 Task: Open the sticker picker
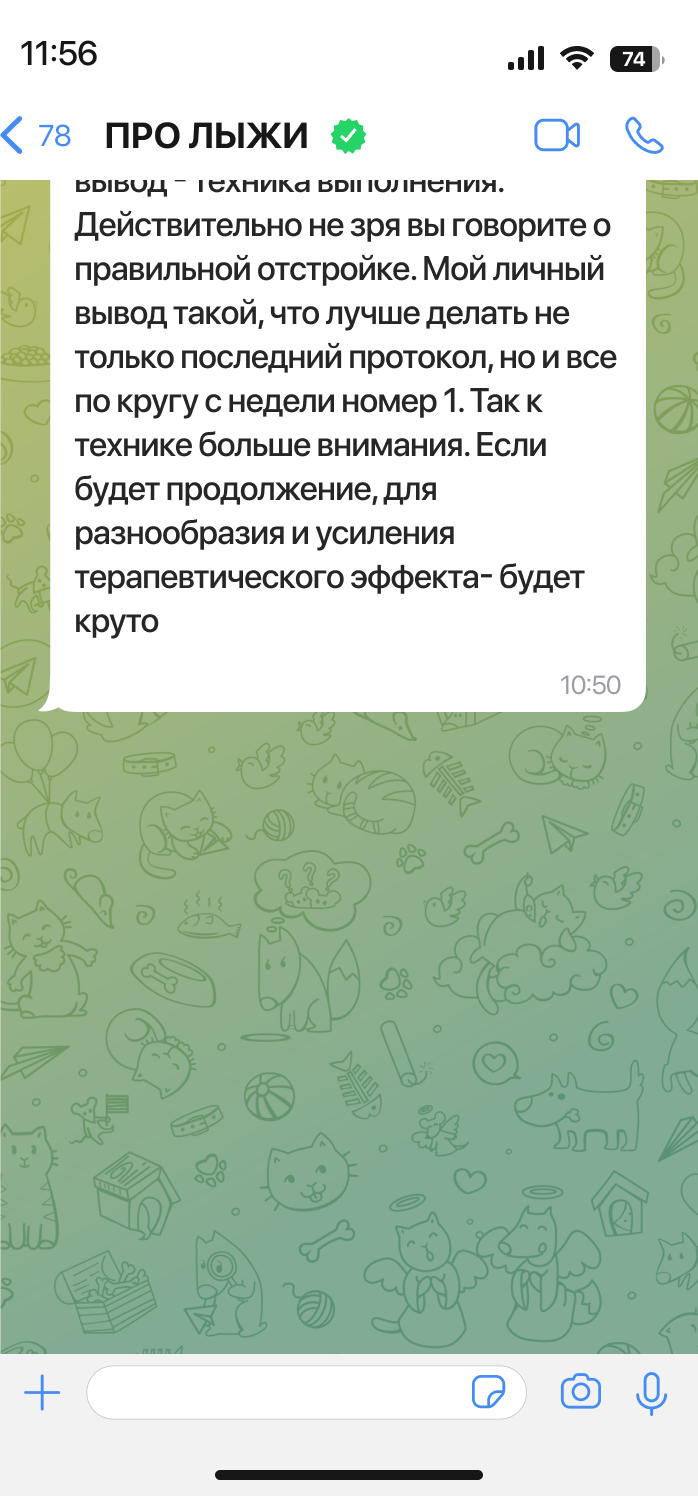point(489,1392)
